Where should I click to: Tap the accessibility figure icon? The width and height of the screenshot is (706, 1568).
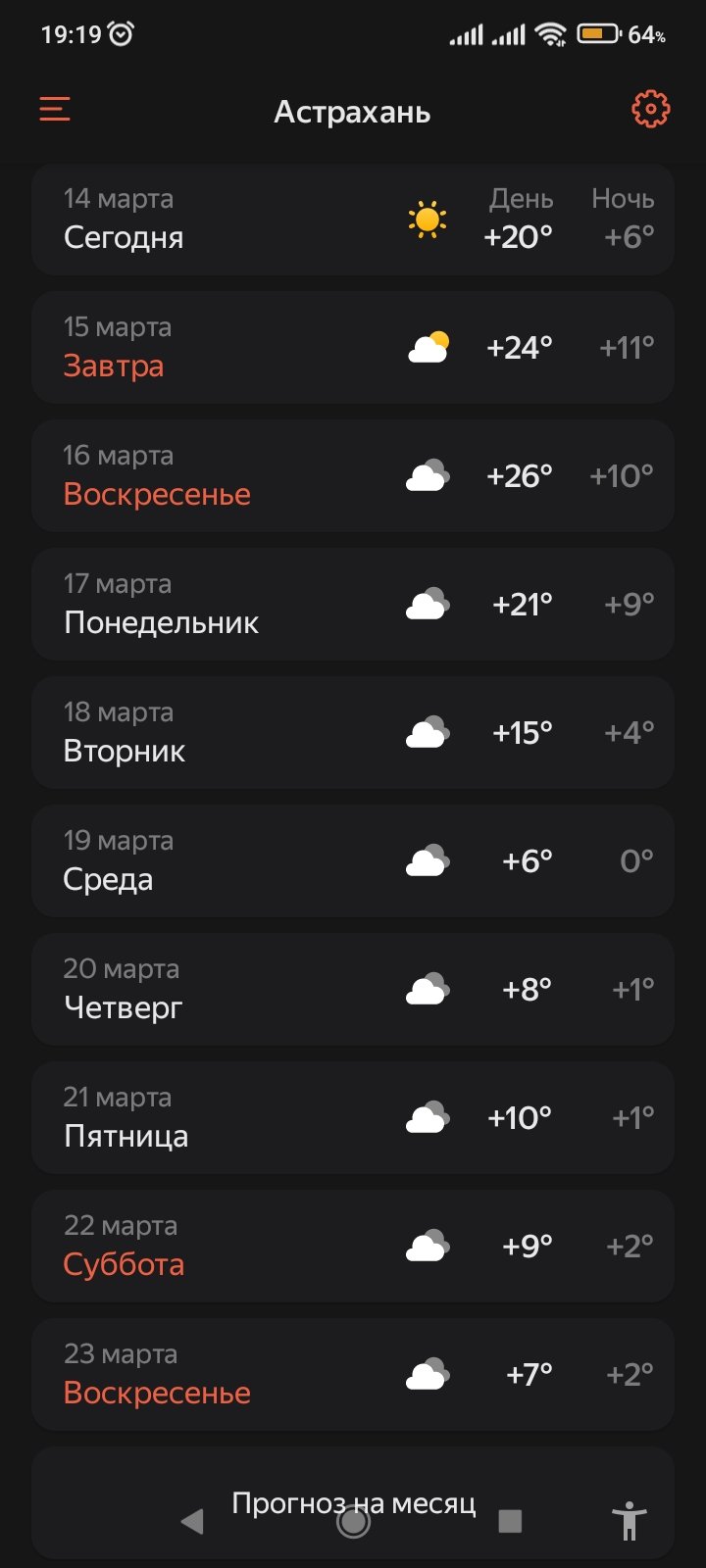pos(629,1521)
